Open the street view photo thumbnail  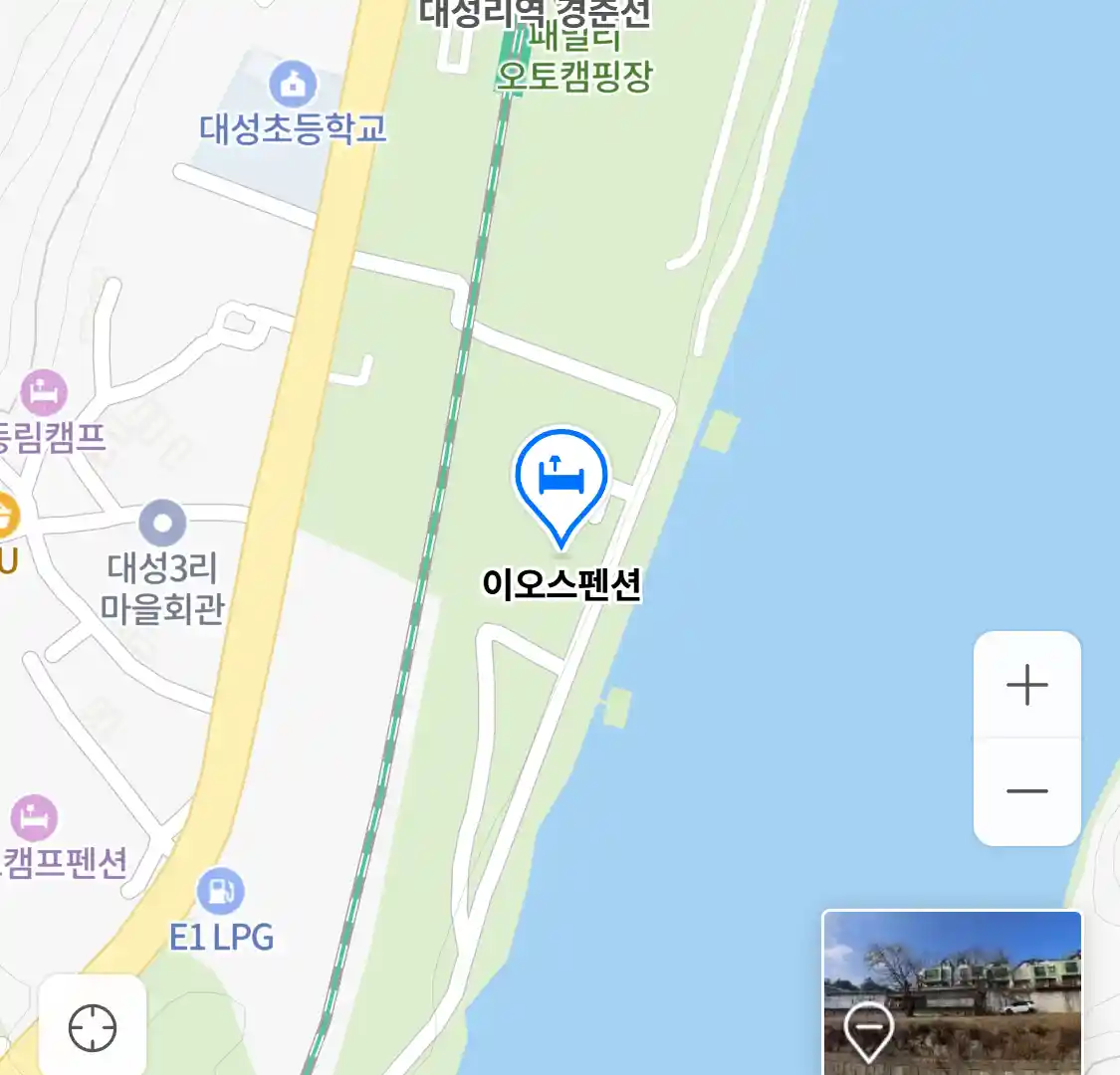point(952,990)
